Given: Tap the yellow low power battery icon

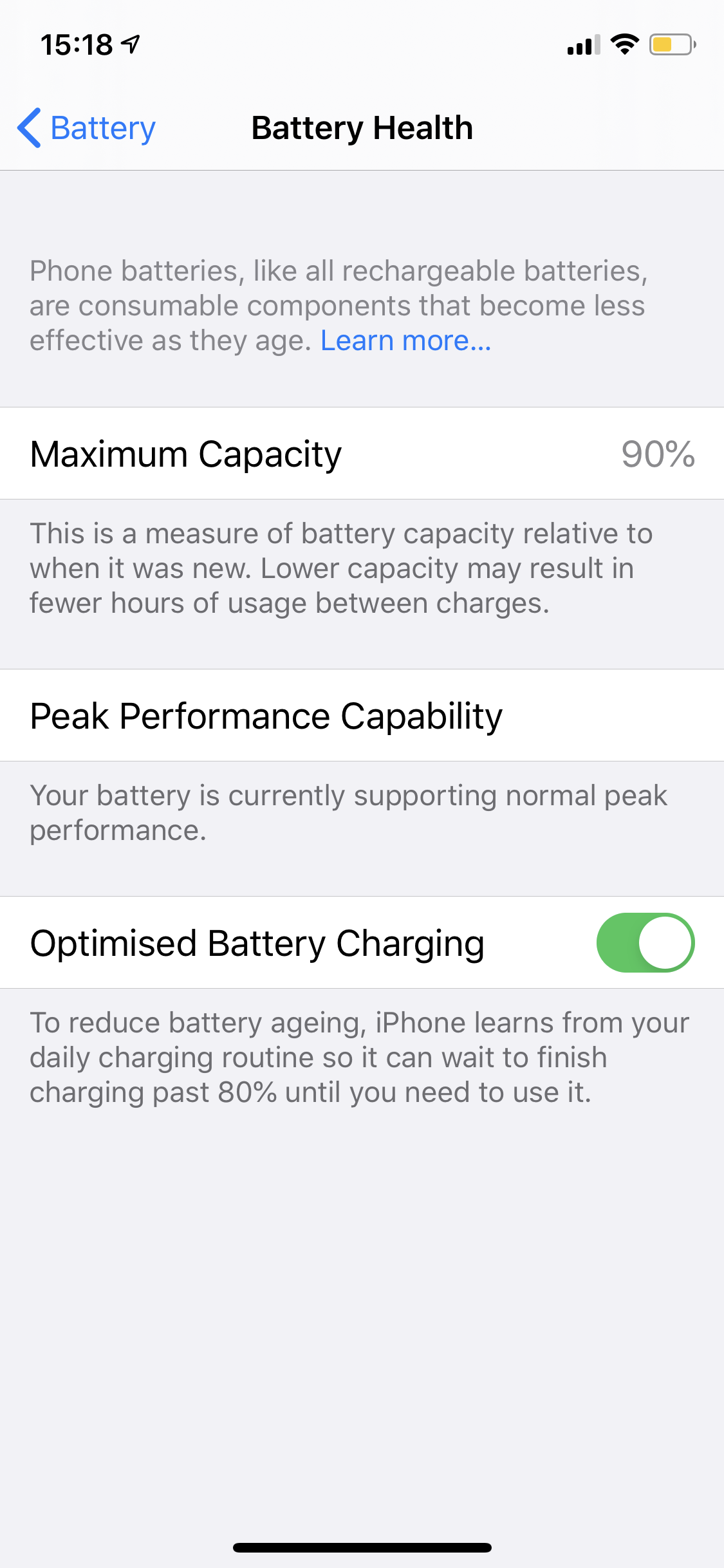Looking at the screenshot, I should coord(670,44).
